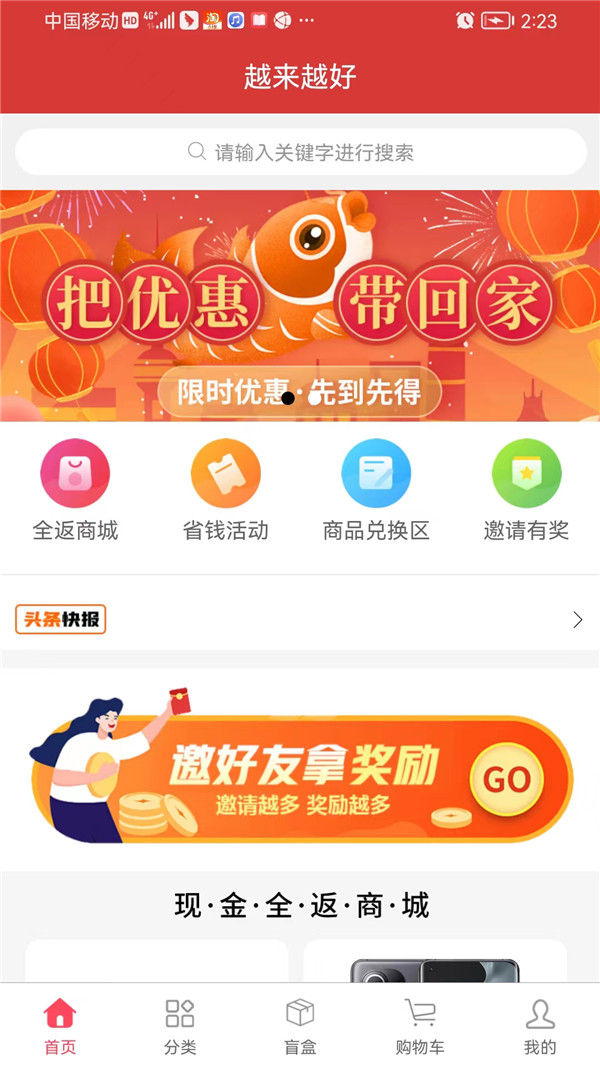Select the 首页 tab
The width and height of the screenshot is (600, 1066).
(x=60, y=1026)
